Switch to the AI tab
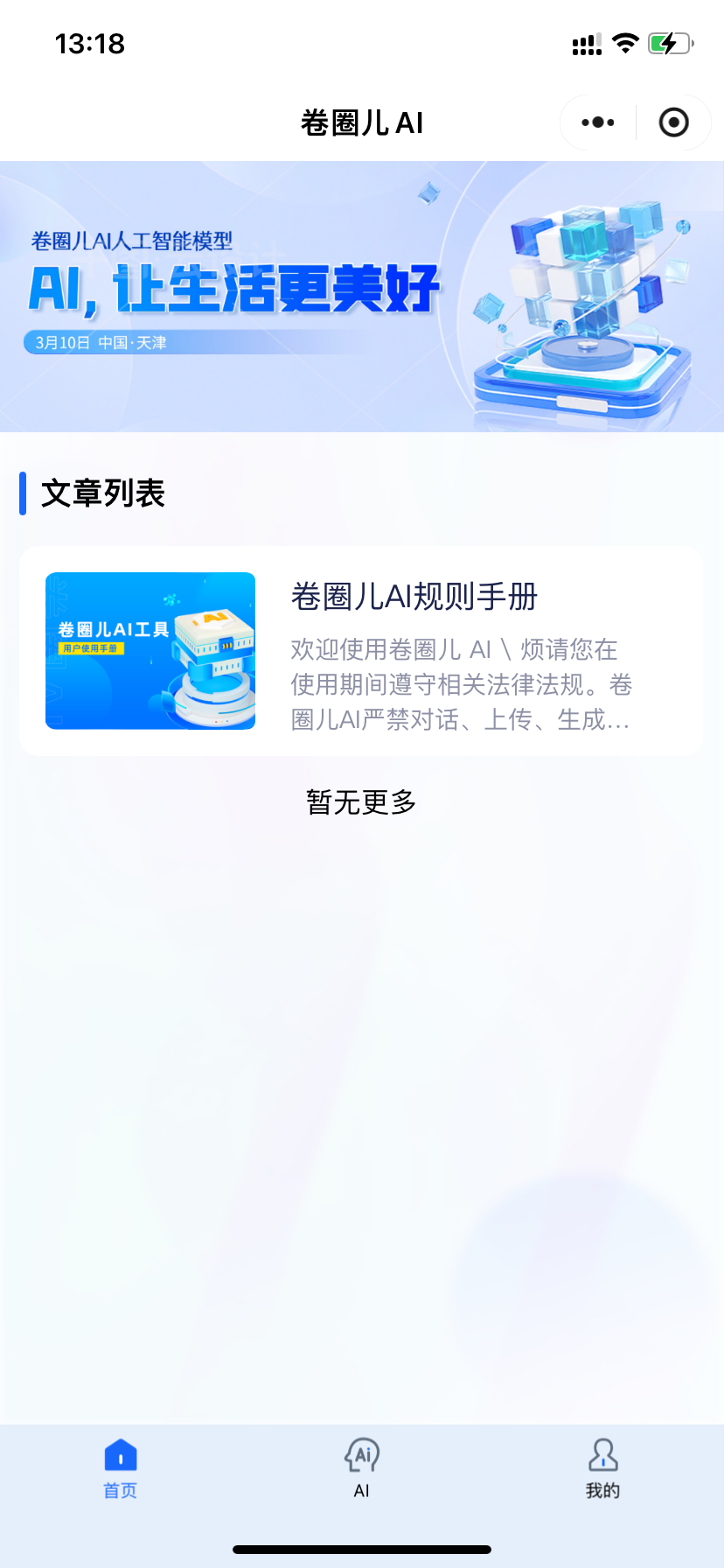Screen dimensions: 724x1568 (362, 1469)
